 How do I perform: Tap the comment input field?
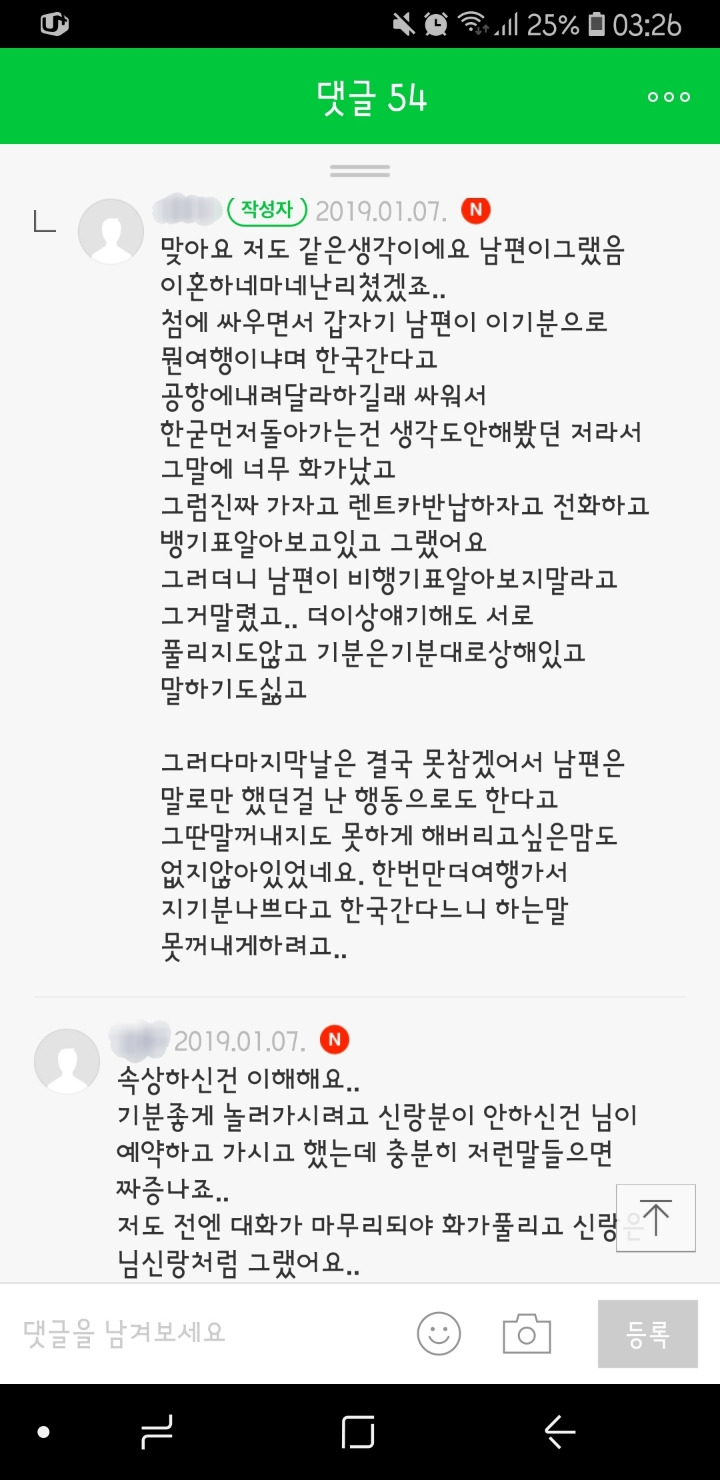point(200,1332)
